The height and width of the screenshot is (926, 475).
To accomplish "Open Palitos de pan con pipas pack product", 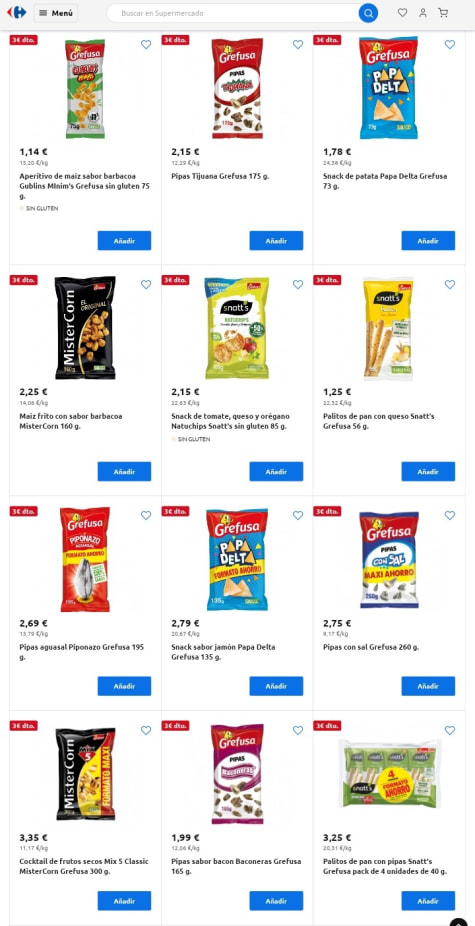I will click(385, 866).
